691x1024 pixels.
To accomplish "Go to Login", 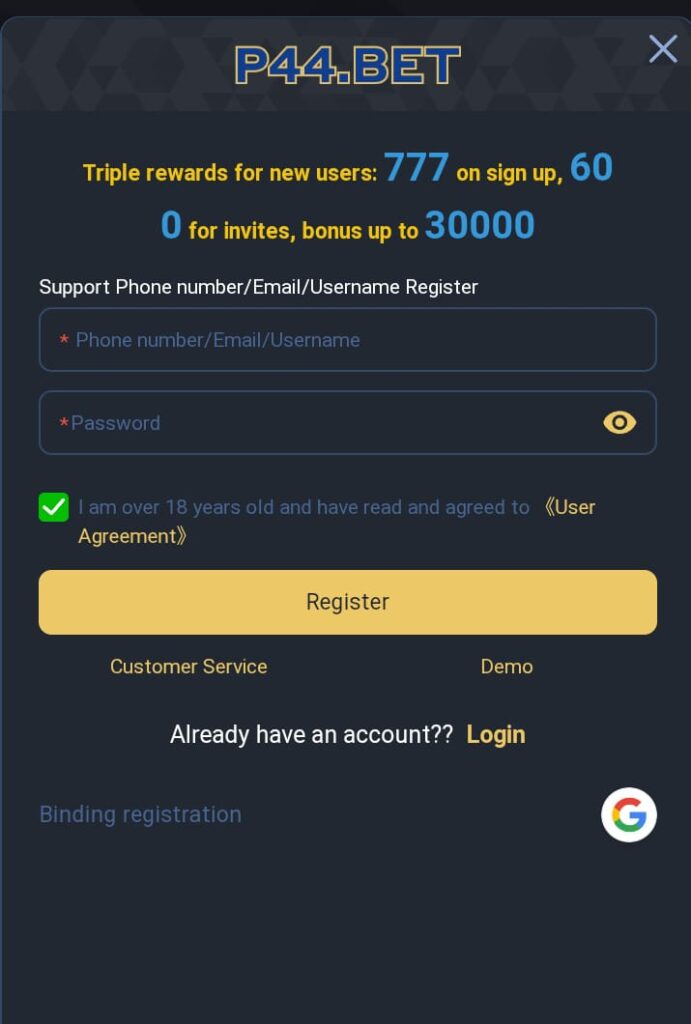I will click(495, 735).
